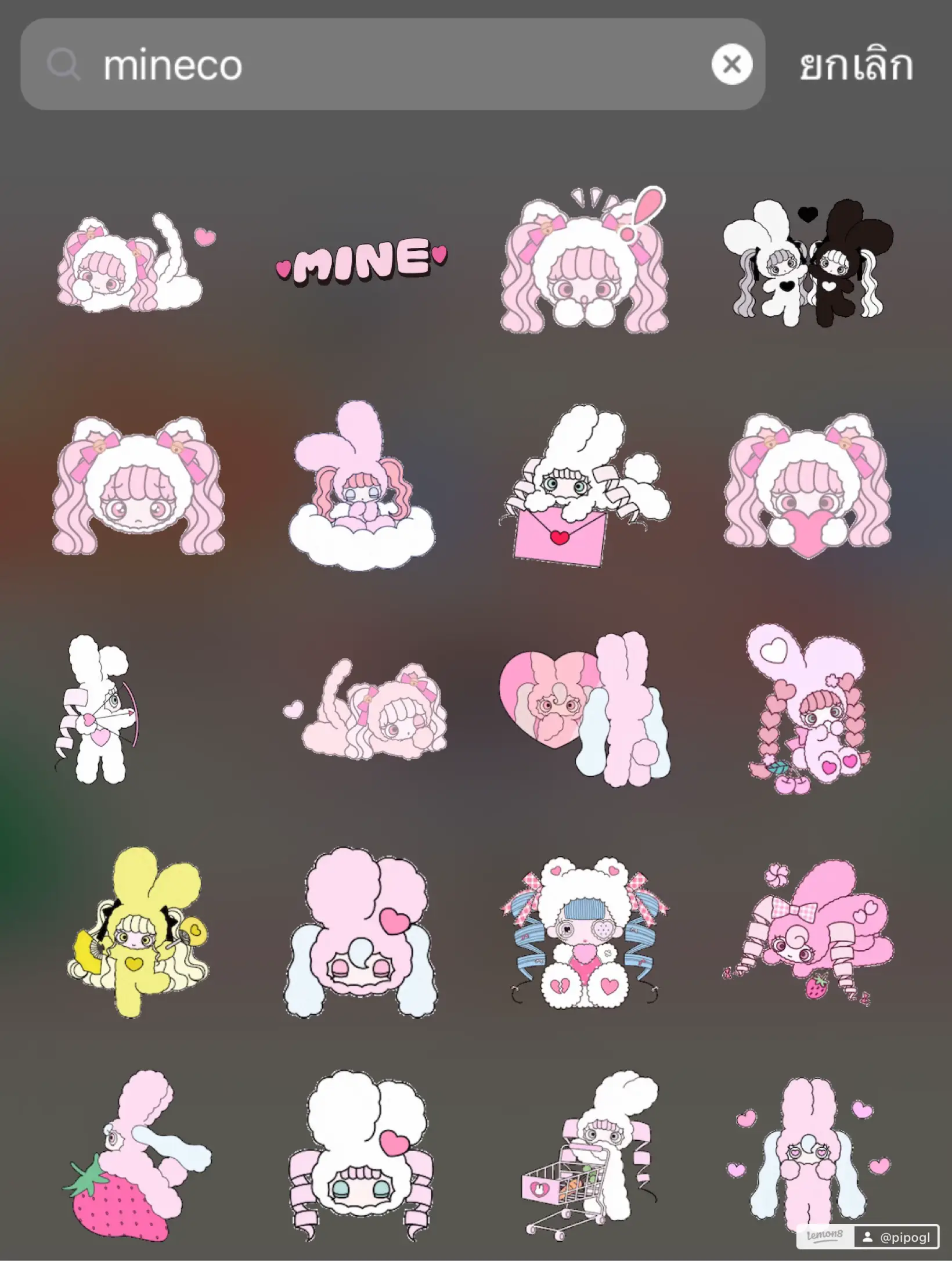Pick the striped pink heart bunny sticker
The image size is (952, 1261).
(585, 709)
